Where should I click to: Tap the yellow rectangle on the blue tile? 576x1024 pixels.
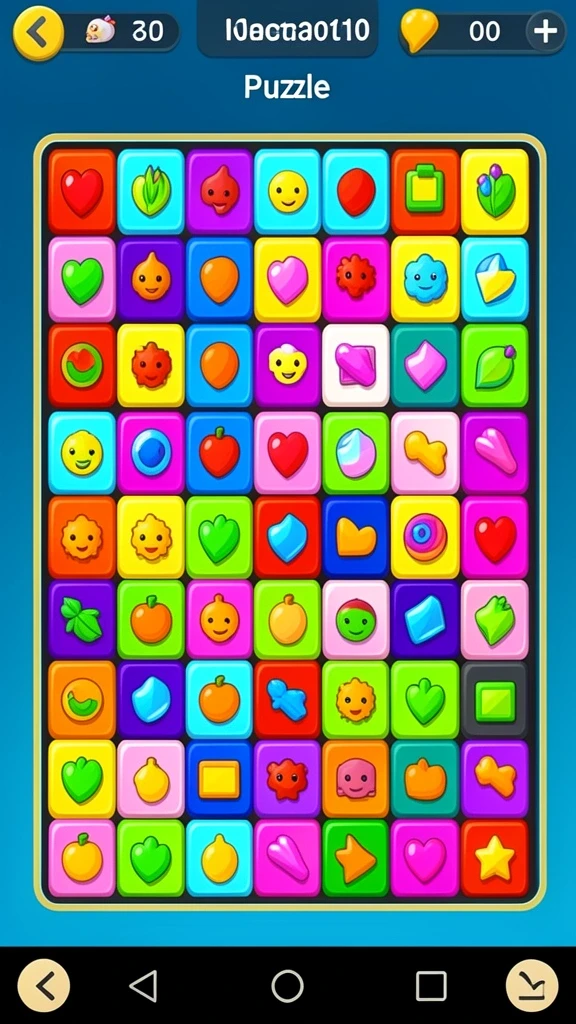tap(219, 779)
